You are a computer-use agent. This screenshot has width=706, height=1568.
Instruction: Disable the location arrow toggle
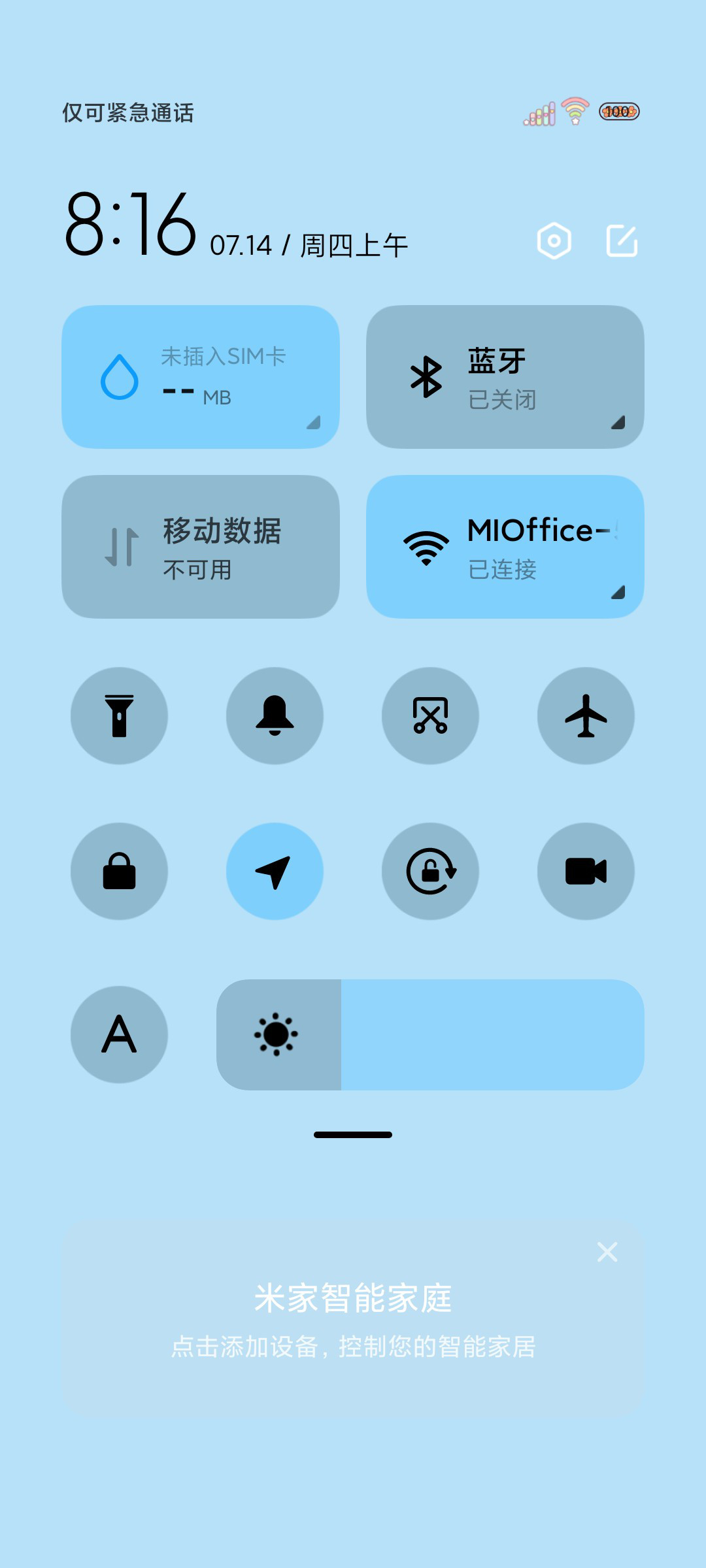(275, 872)
